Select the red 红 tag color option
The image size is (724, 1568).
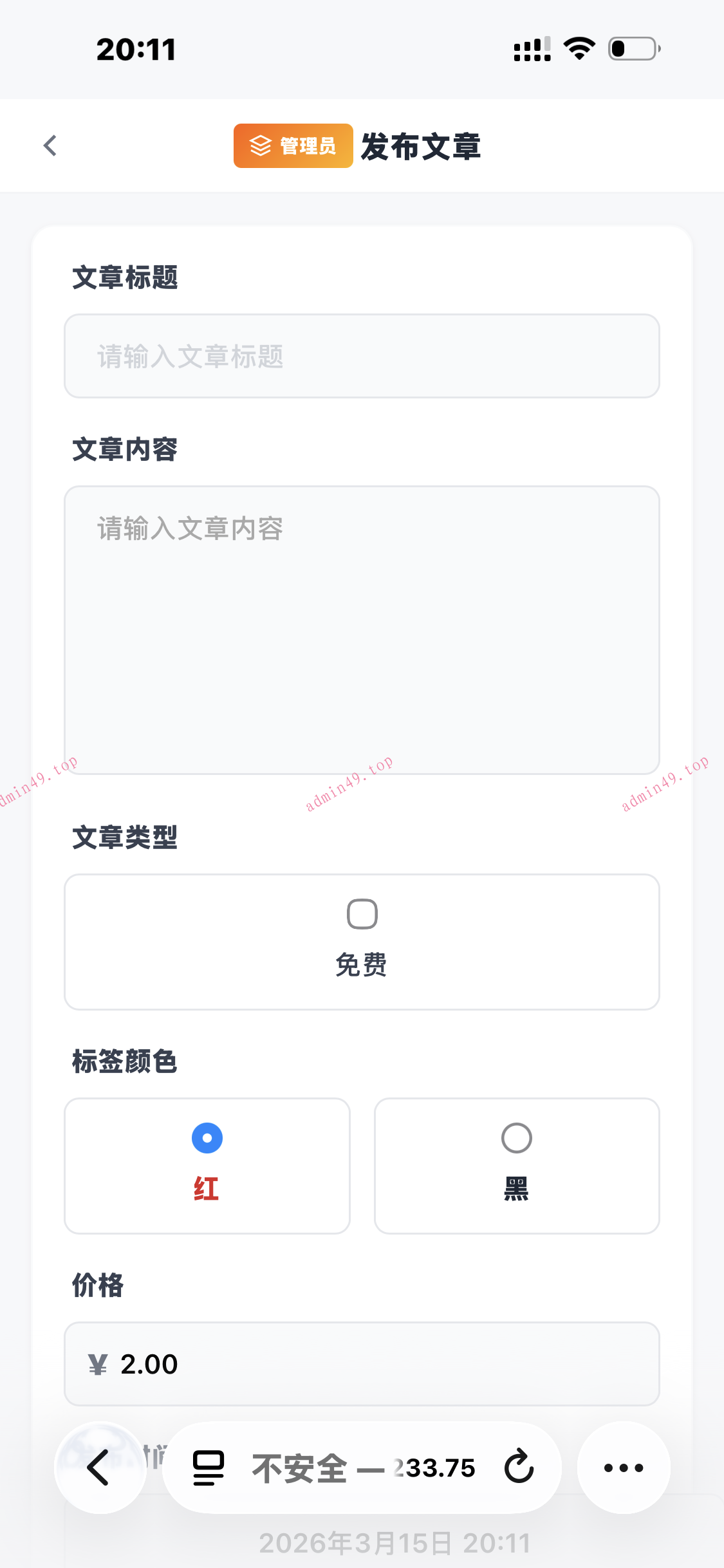[206, 1137]
